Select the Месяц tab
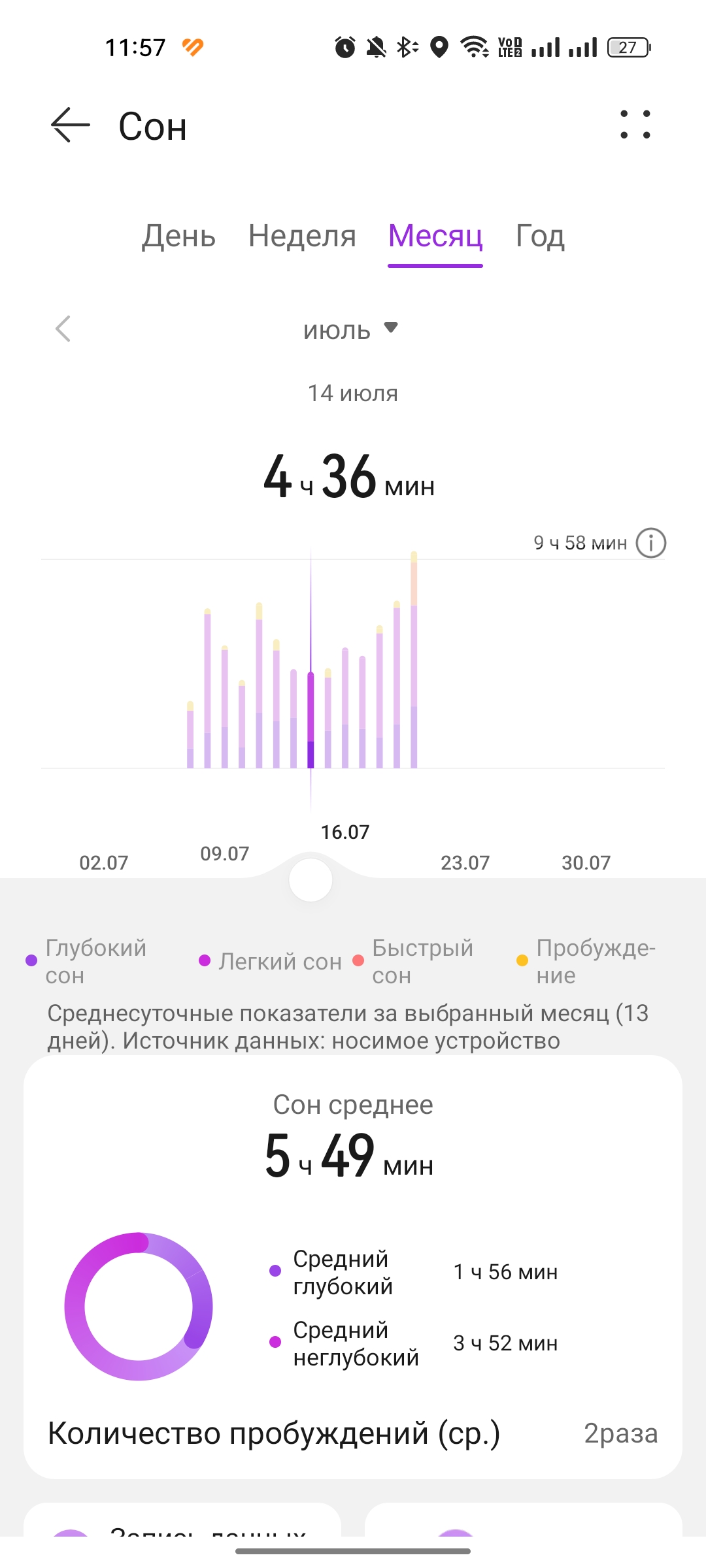This screenshot has height=1568, width=706. tap(435, 236)
